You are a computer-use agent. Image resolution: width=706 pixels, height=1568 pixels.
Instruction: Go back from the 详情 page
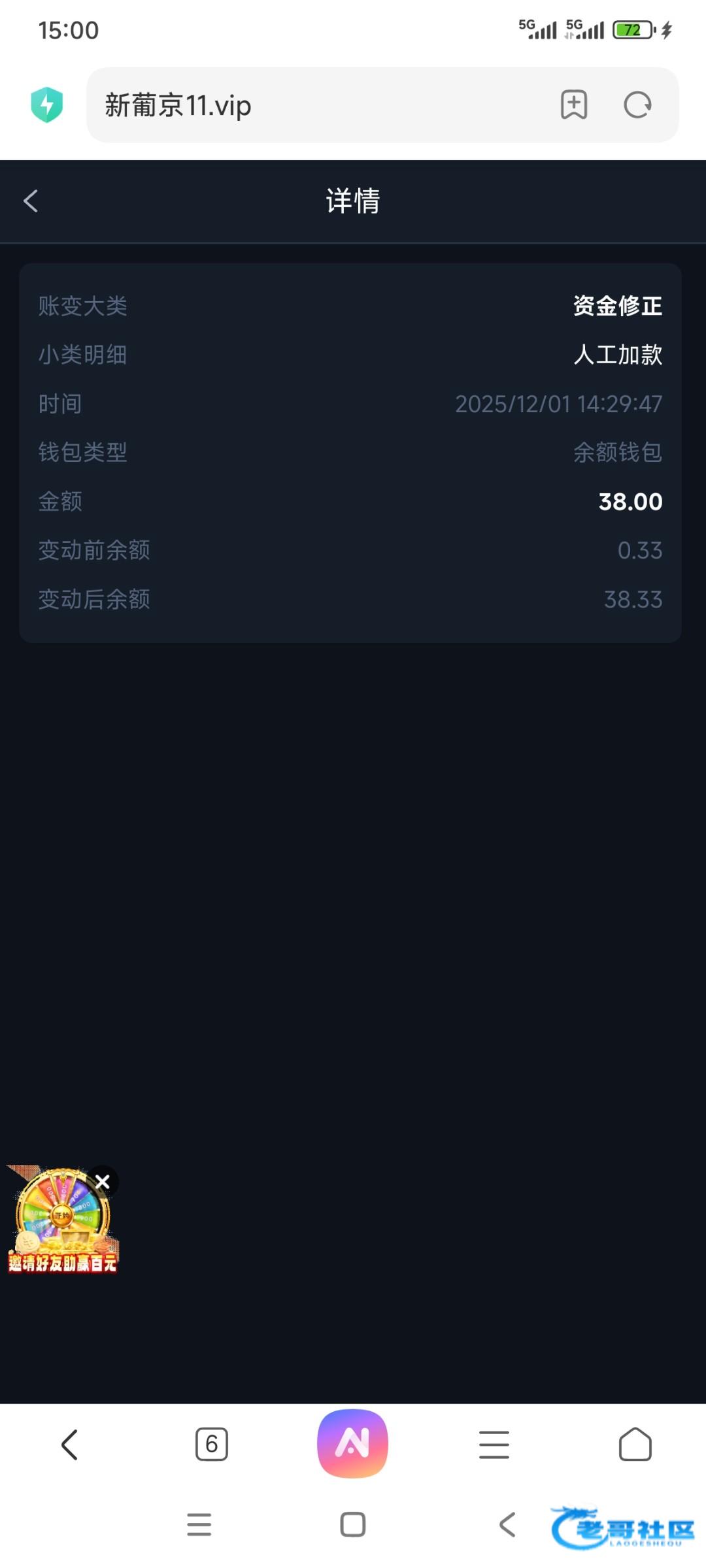pyautogui.click(x=31, y=201)
